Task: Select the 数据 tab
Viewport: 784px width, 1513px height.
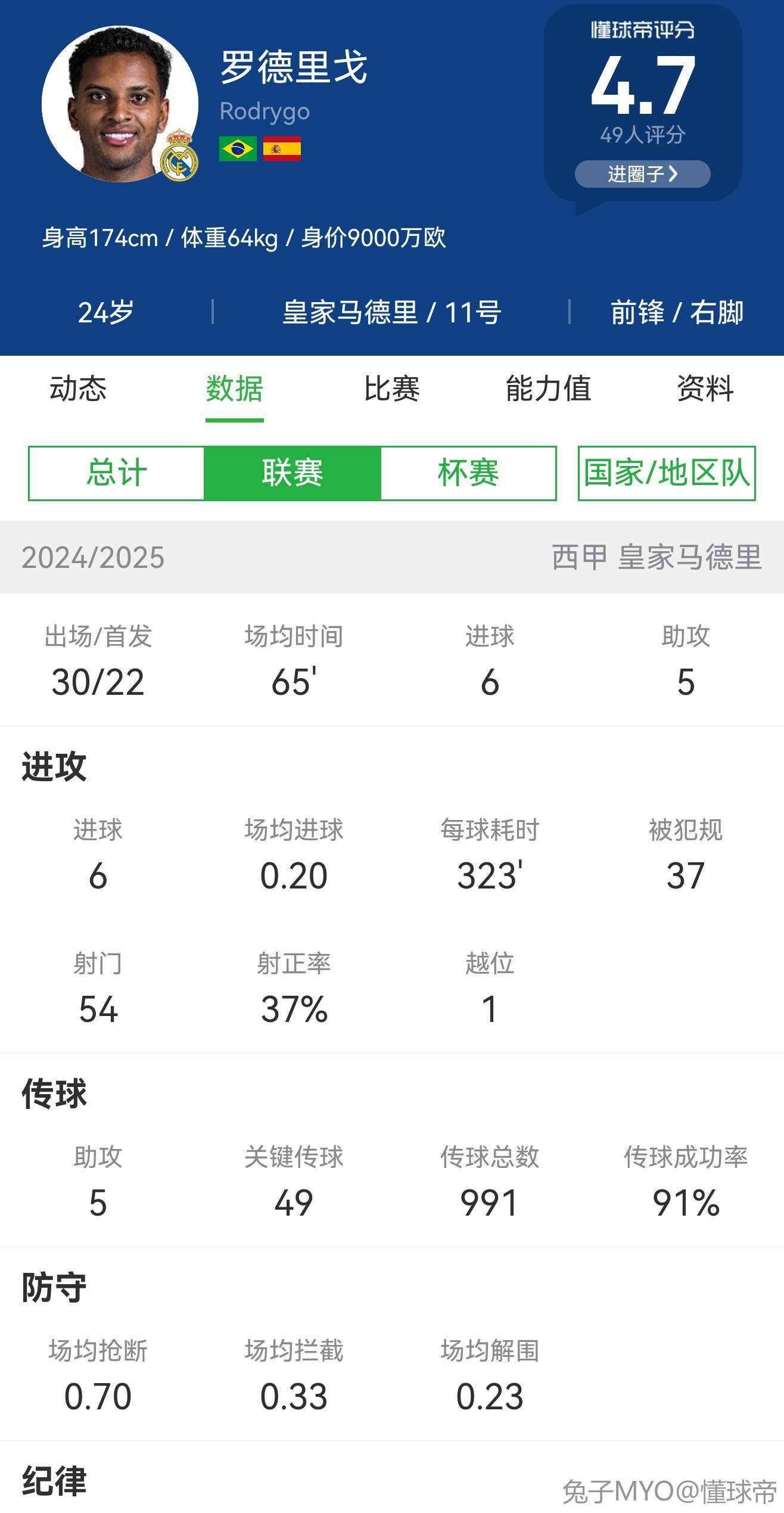Action: click(x=235, y=389)
